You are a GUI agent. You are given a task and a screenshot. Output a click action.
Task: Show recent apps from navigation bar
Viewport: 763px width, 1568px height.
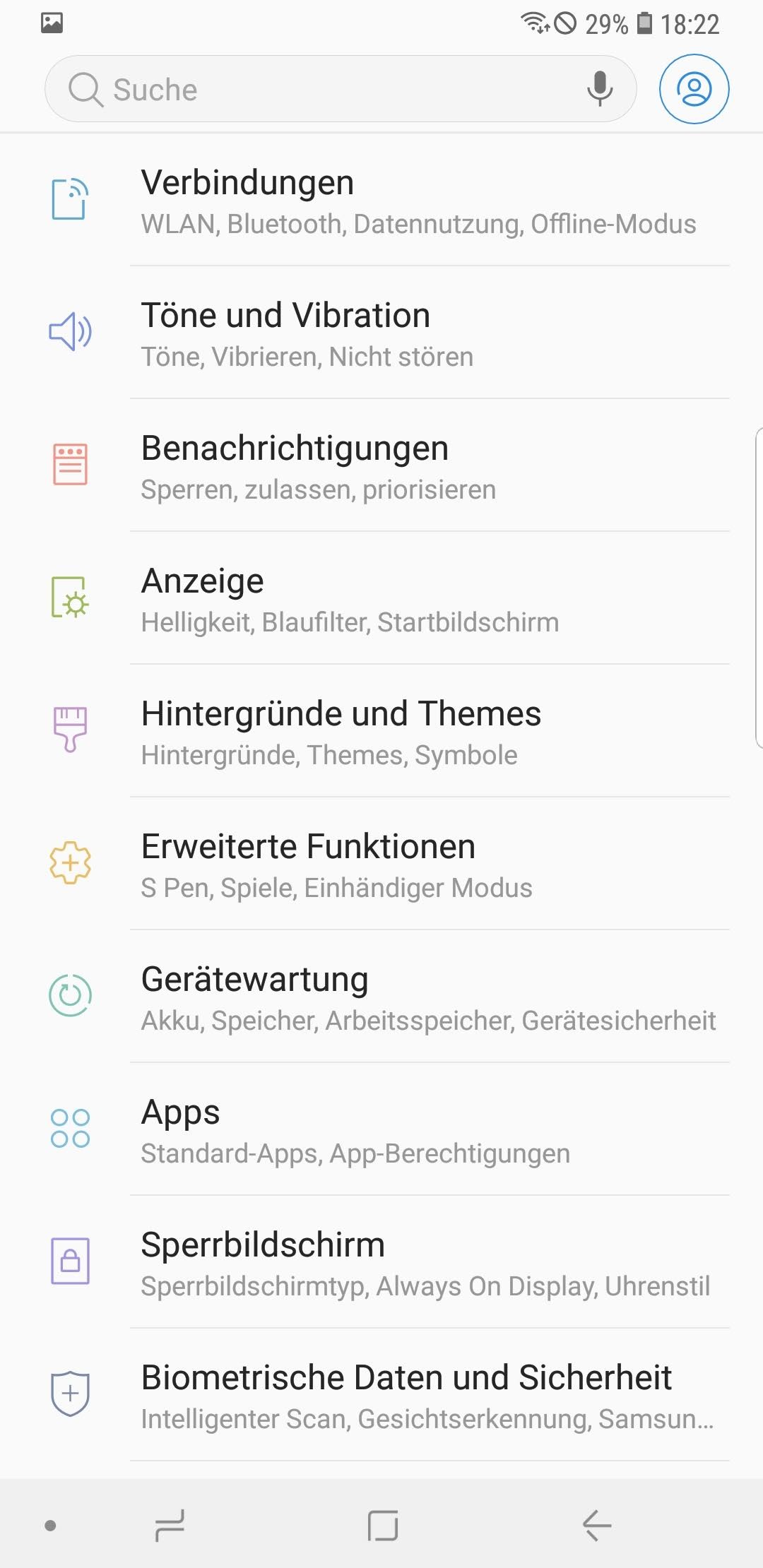tap(170, 1526)
